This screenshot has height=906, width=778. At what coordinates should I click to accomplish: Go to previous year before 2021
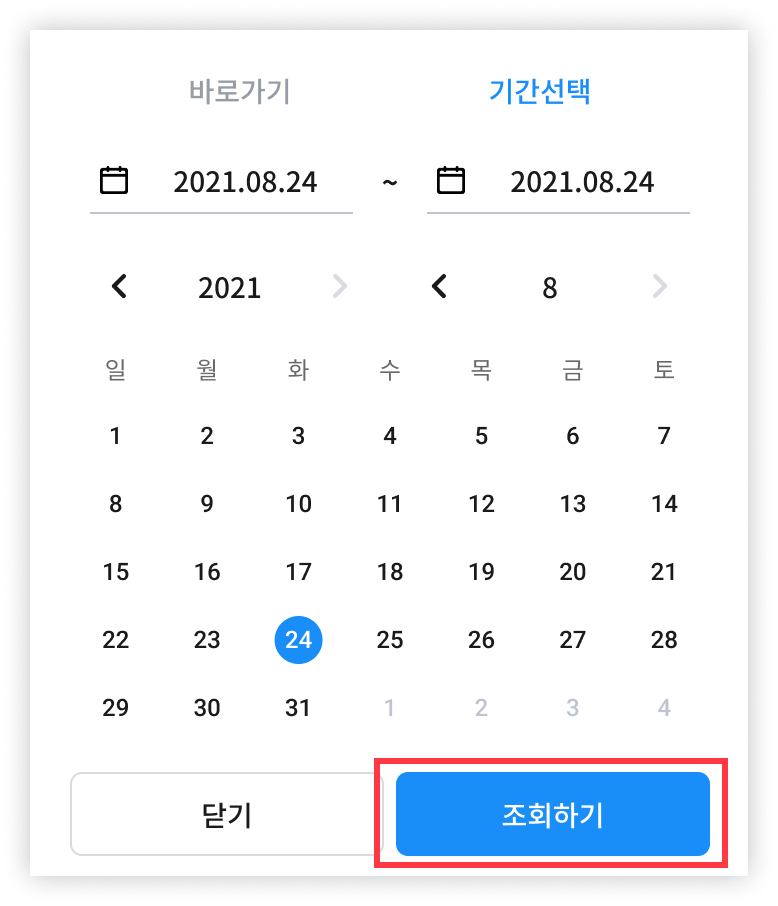pyautogui.click(x=119, y=288)
